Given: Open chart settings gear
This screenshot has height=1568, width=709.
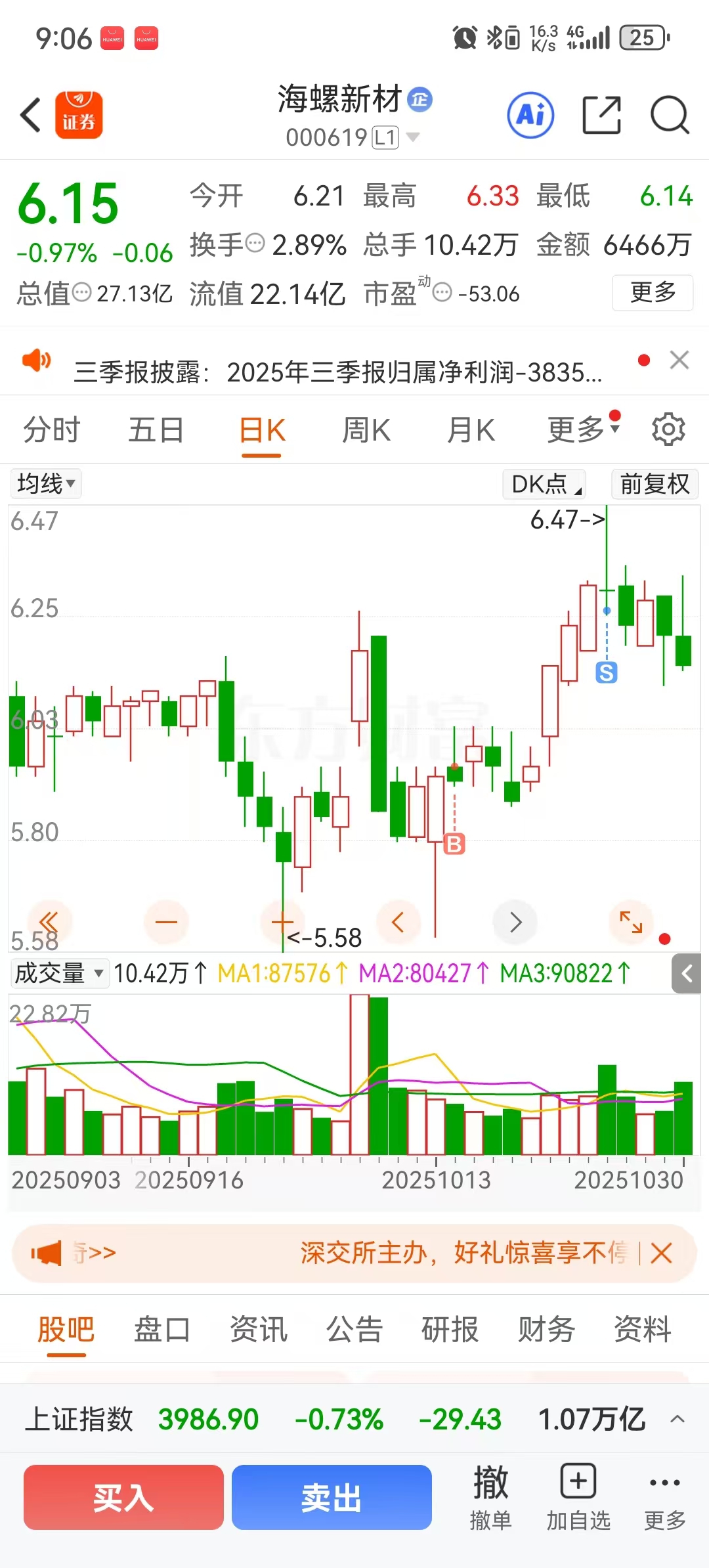Looking at the screenshot, I should tap(668, 429).
